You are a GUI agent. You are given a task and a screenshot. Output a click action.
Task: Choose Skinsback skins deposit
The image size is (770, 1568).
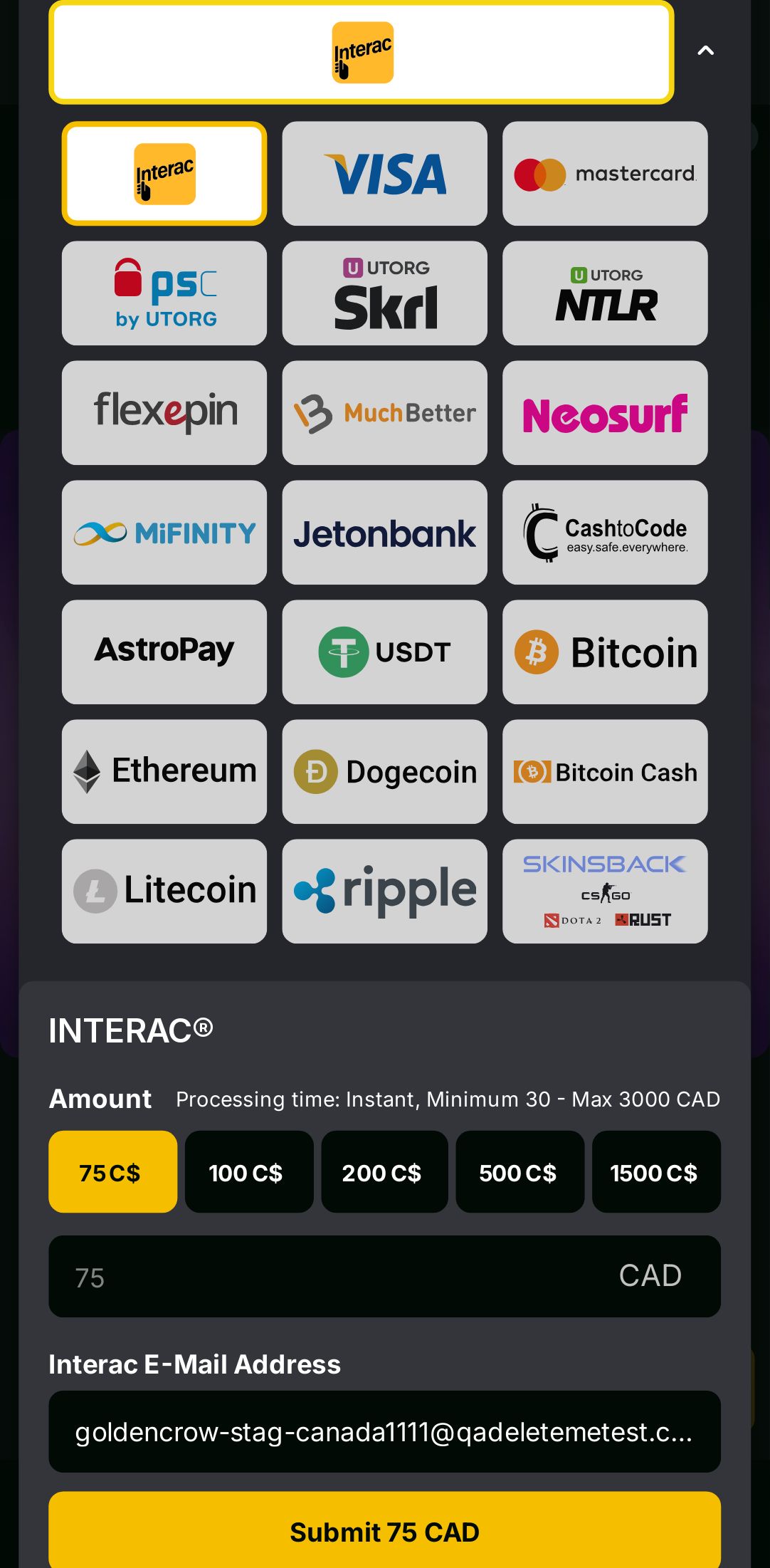(x=605, y=892)
